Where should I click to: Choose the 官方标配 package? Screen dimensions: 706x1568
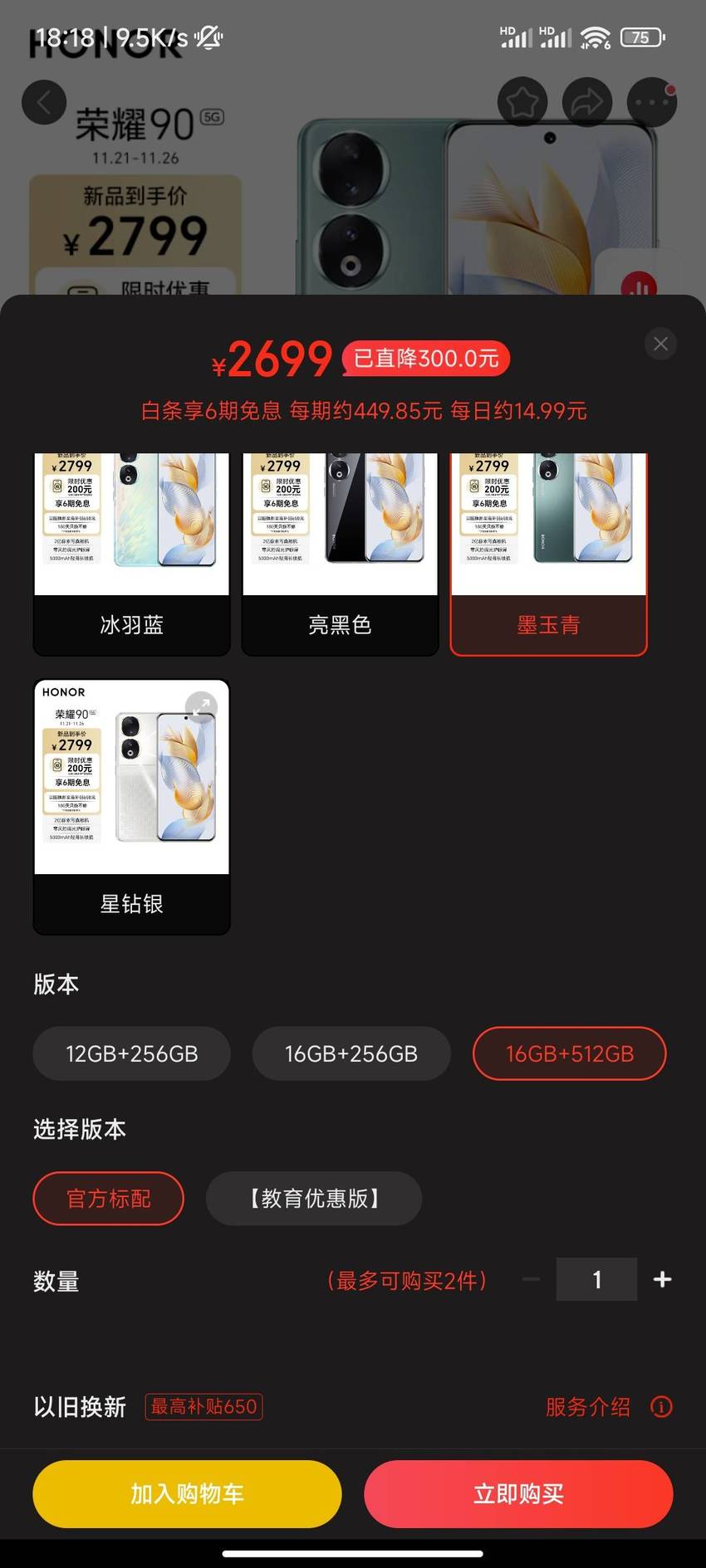109,1198
